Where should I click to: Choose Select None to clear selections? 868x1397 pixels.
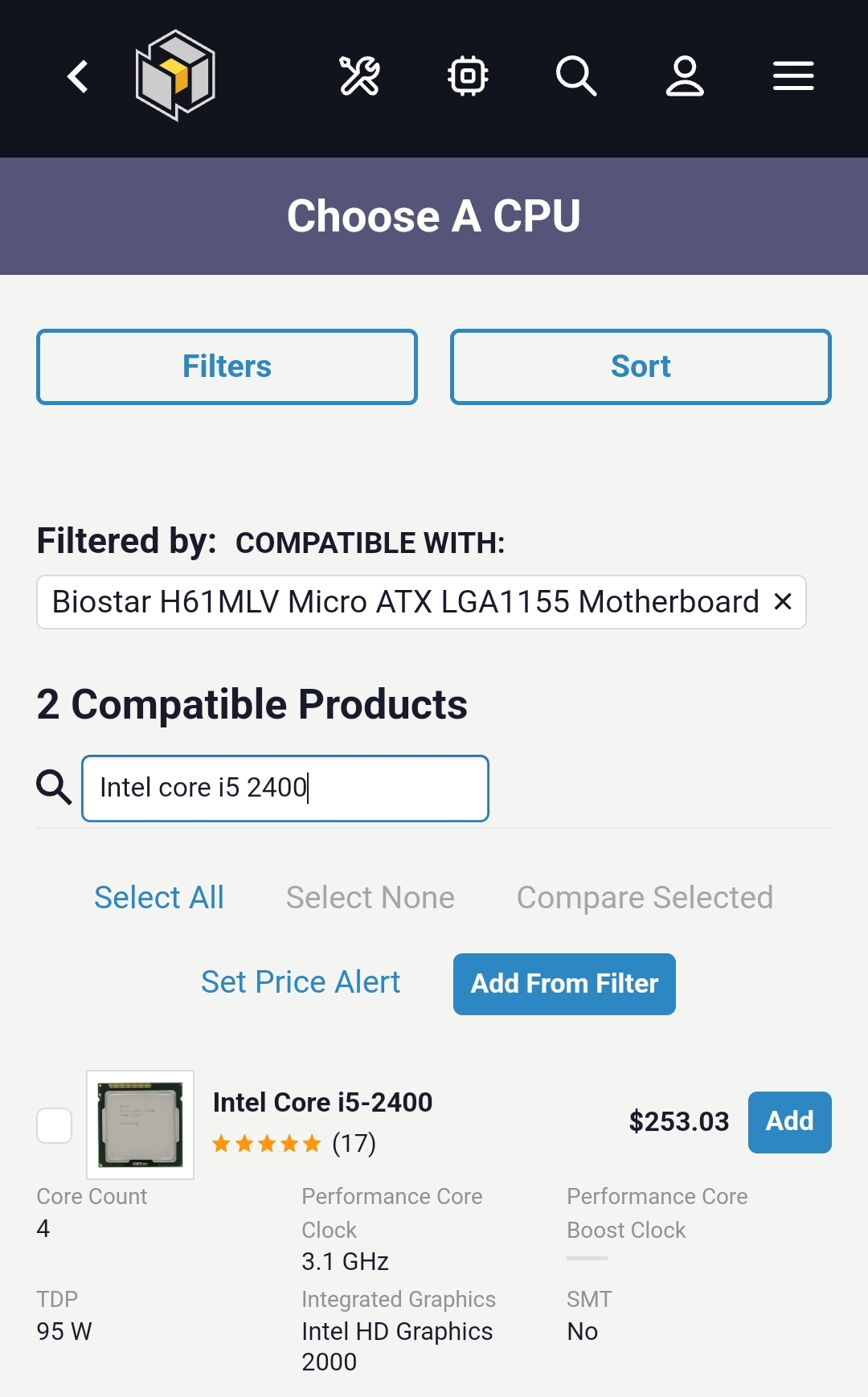pyautogui.click(x=370, y=897)
